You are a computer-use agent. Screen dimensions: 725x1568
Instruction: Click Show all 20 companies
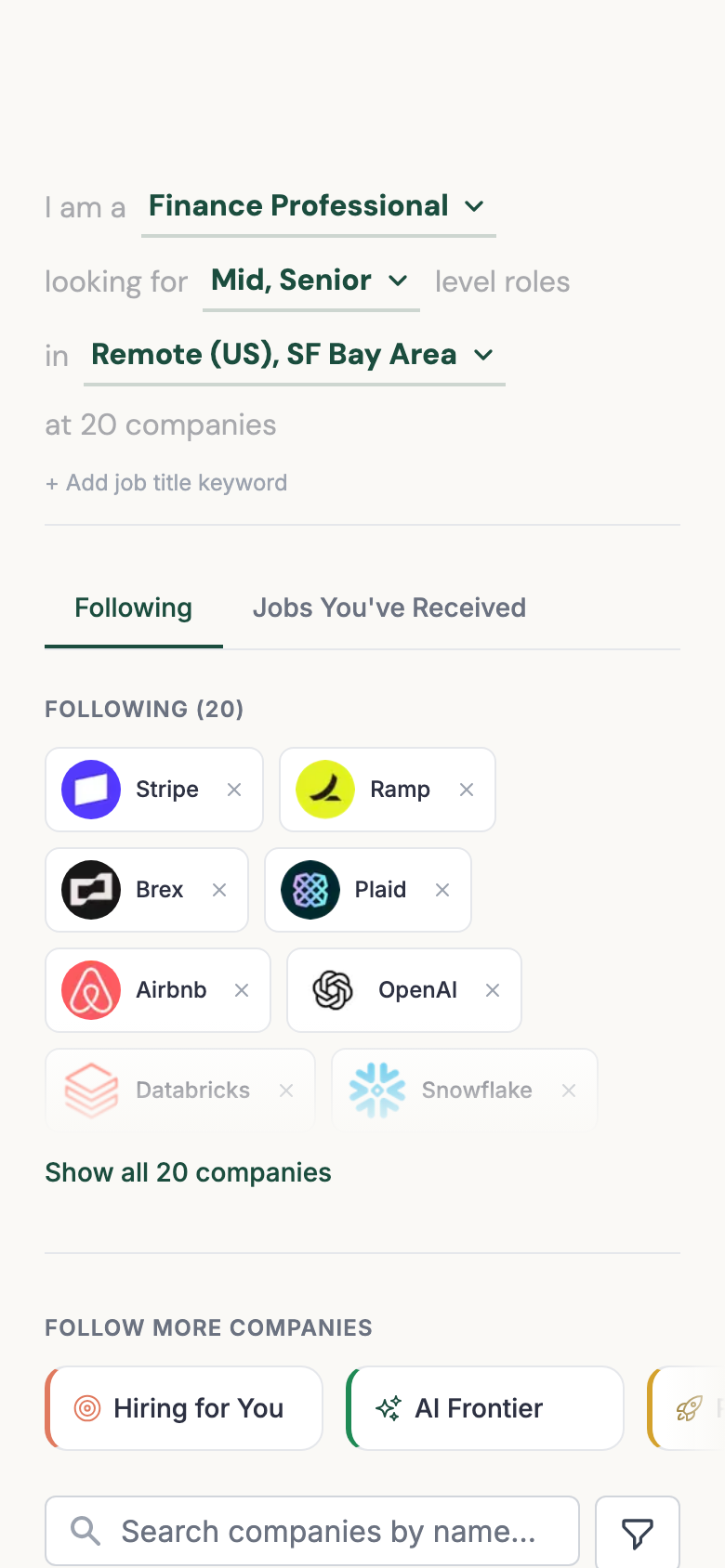point(188,1172)
